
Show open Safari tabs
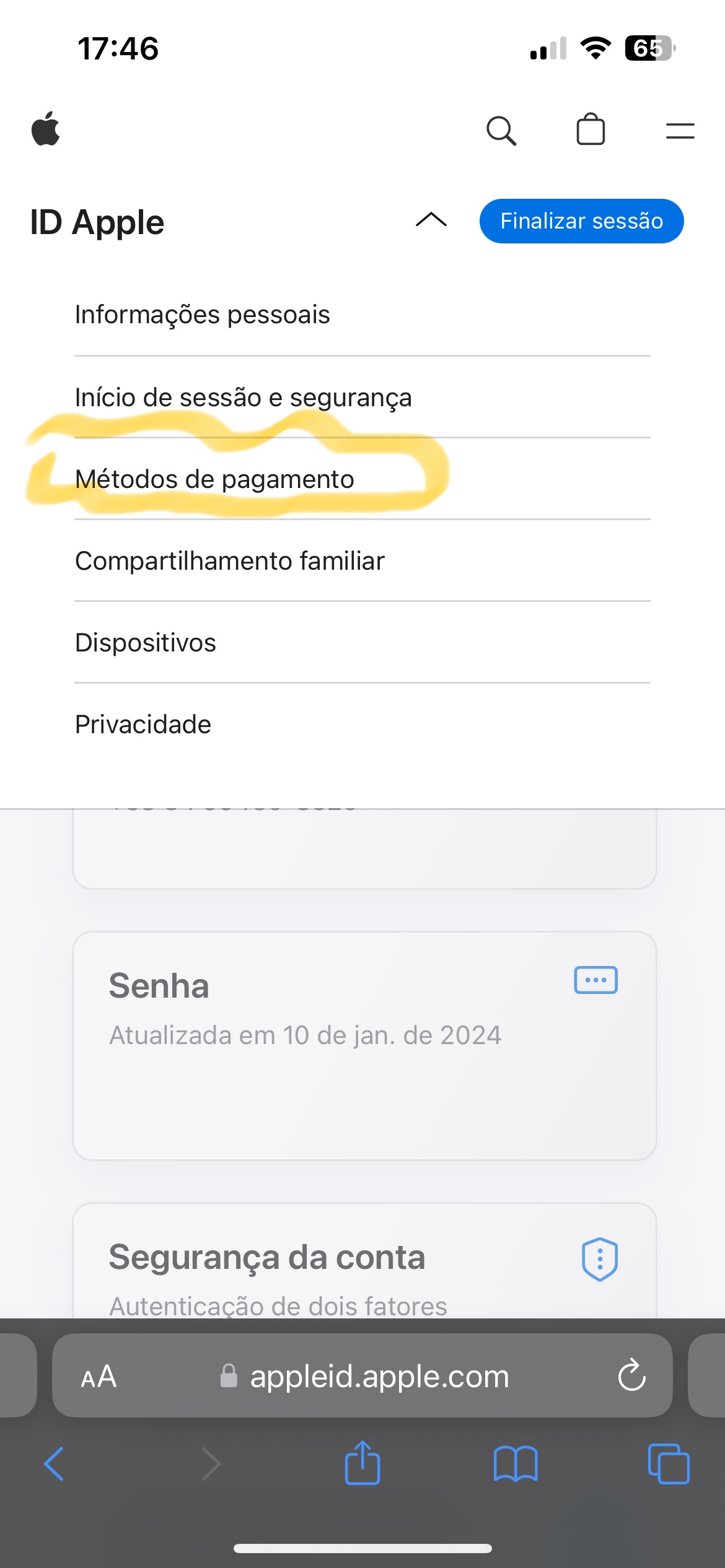tap(668, 1464)
